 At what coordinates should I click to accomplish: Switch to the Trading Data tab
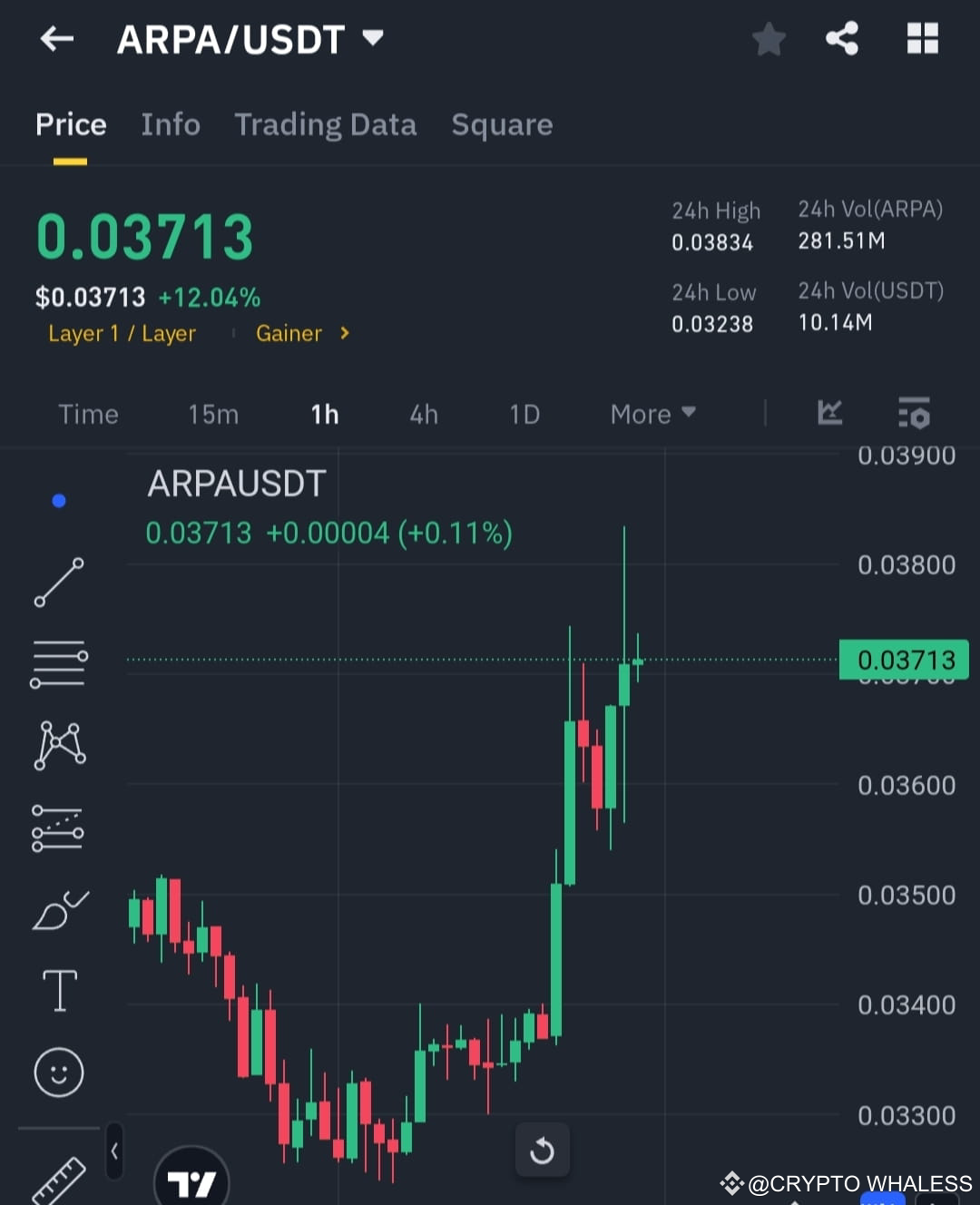tap(325, 124)
